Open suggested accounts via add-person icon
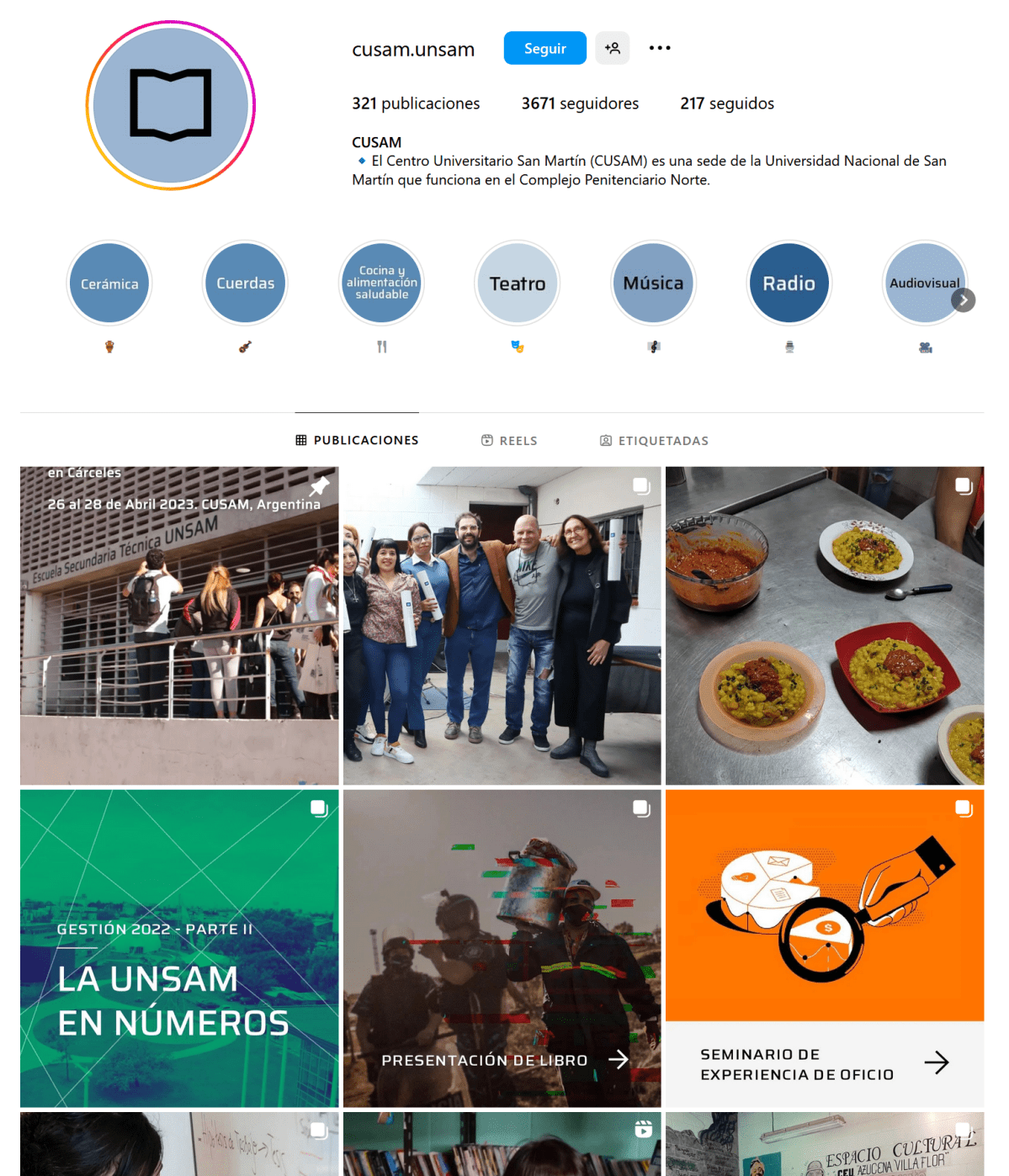The width and height of the screenshot is (1009, 1176). tap(612, 48)
